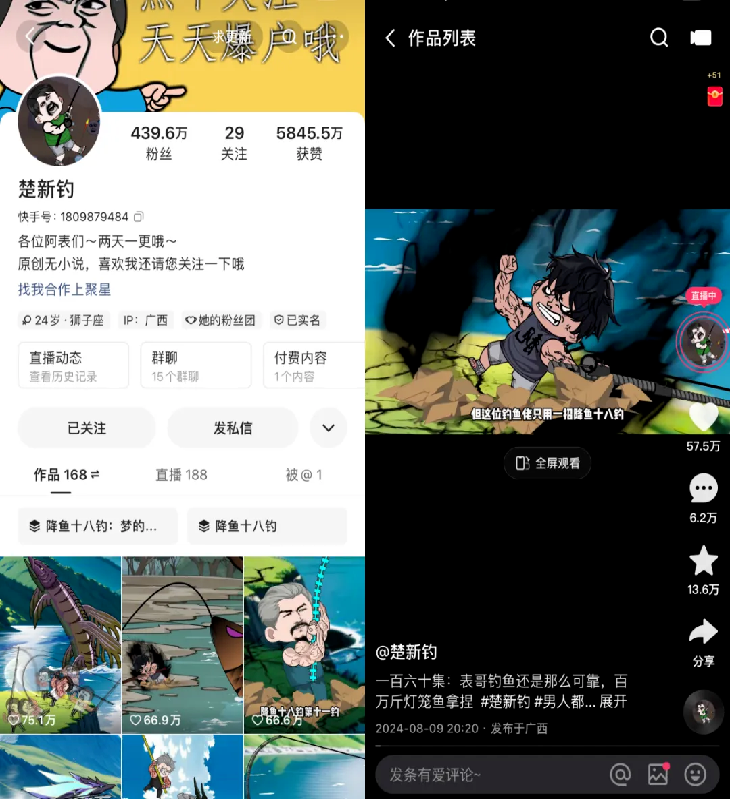This screenshot has height=799, width=730.
Task: Tap the 已关注 button
Action: click(x=87, y=428)
